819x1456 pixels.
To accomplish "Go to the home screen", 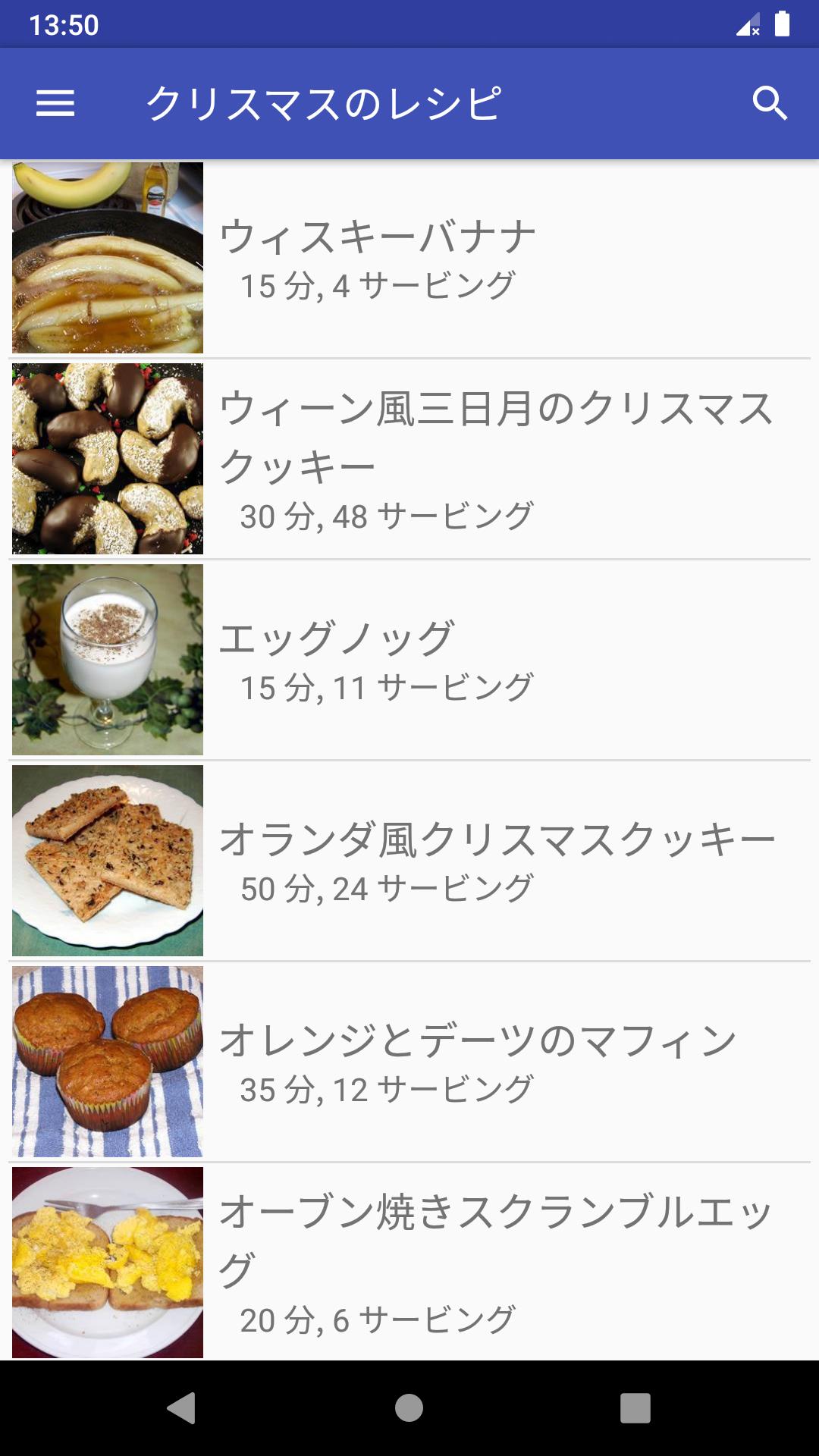I will pyautogui.click(x=409, y=1408).
